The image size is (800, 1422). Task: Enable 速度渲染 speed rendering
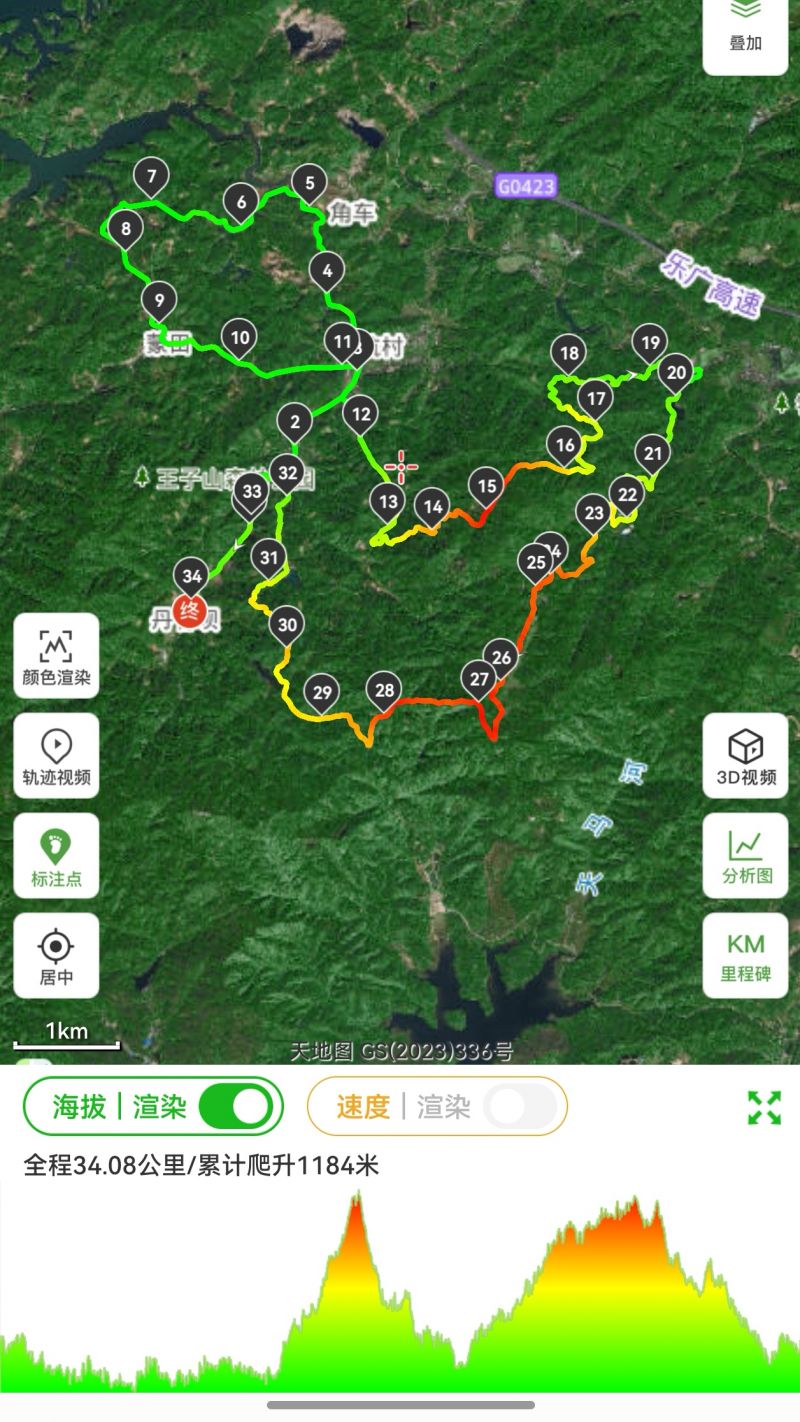[520, 1106]
